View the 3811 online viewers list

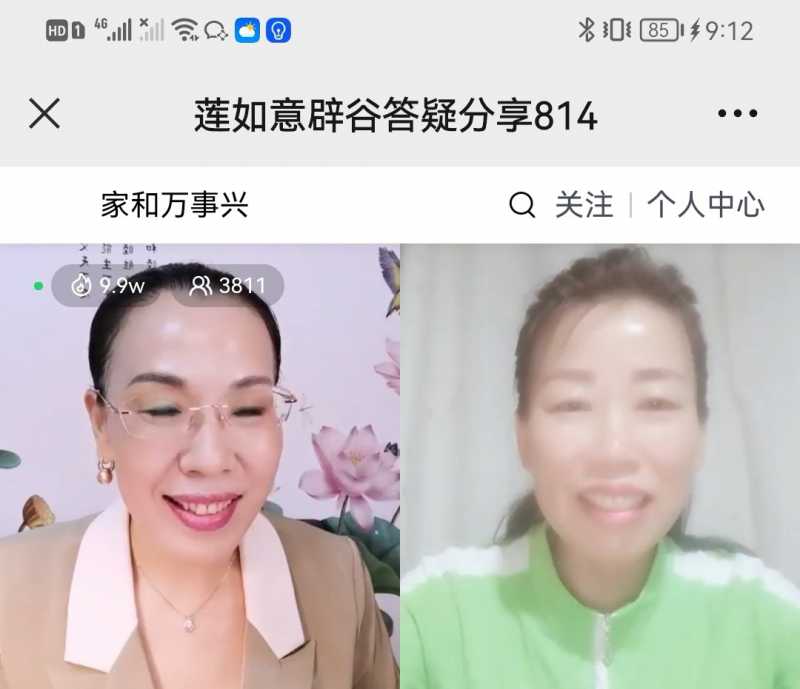click(228, 286)
